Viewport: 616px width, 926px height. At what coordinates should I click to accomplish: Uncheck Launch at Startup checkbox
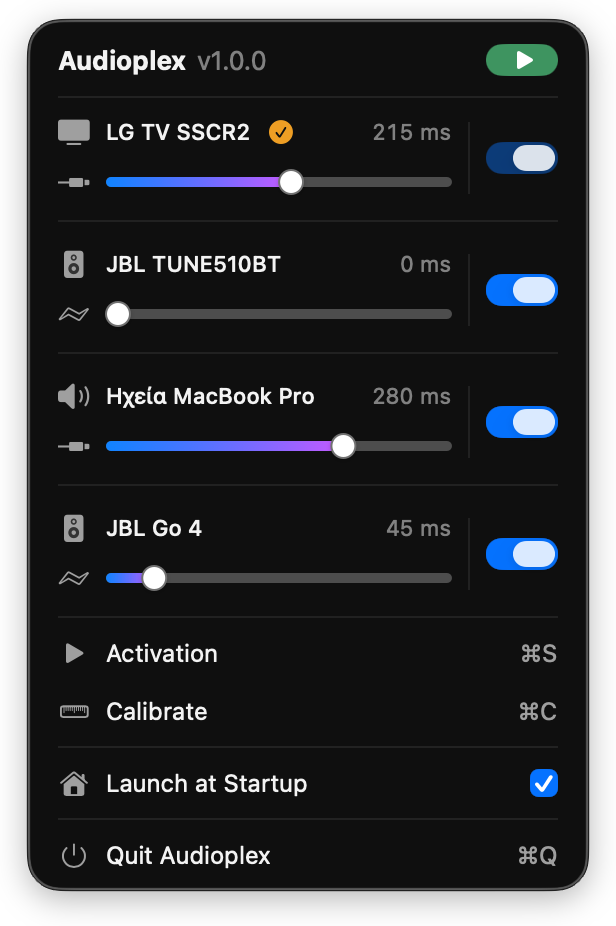[x=543, y=784]
